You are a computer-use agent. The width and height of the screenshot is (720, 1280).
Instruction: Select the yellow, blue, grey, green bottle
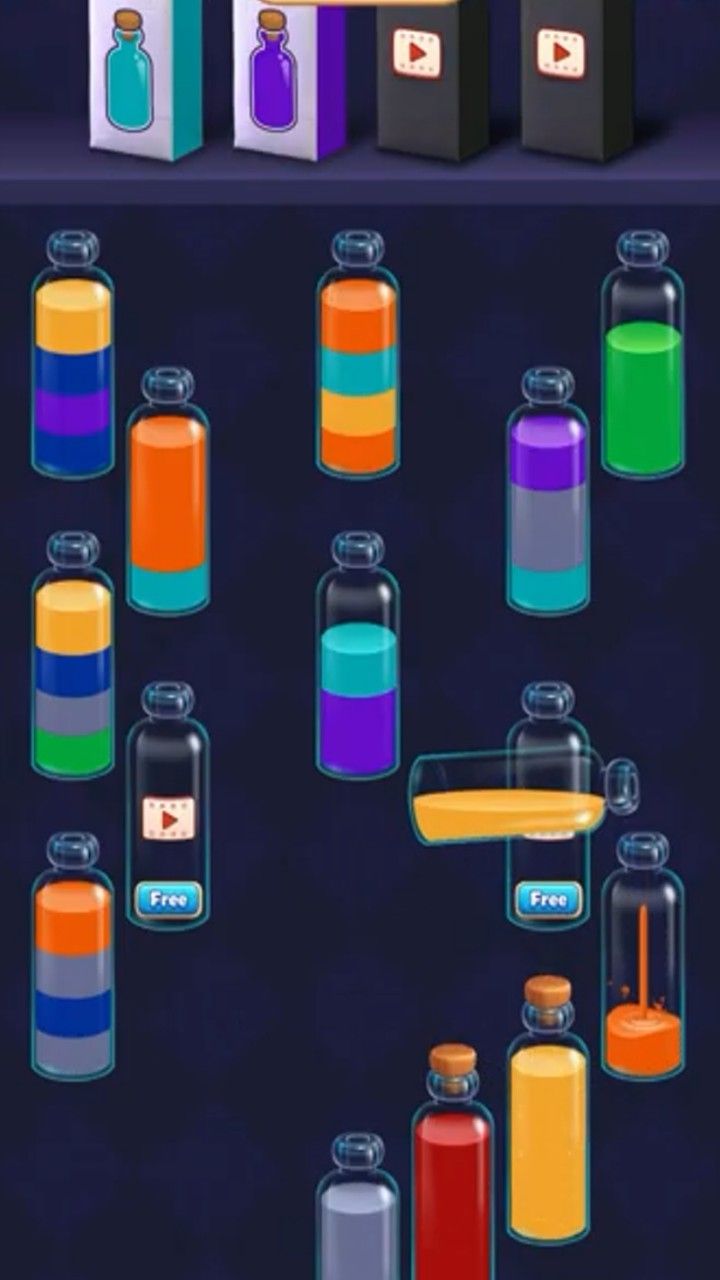click(73, 675)
